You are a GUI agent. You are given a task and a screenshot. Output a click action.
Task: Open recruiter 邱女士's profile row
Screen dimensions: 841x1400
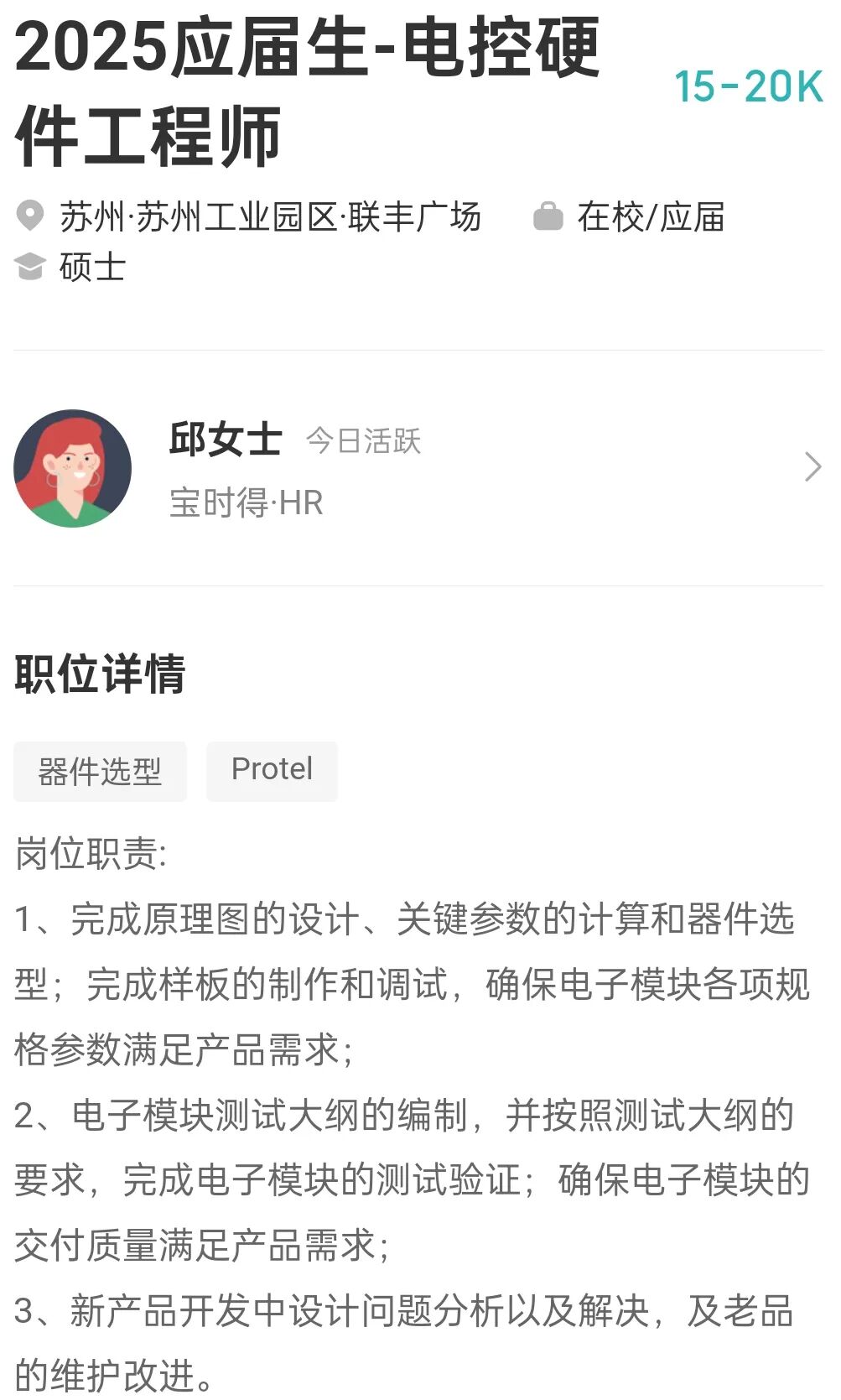(x=419, y=468)
